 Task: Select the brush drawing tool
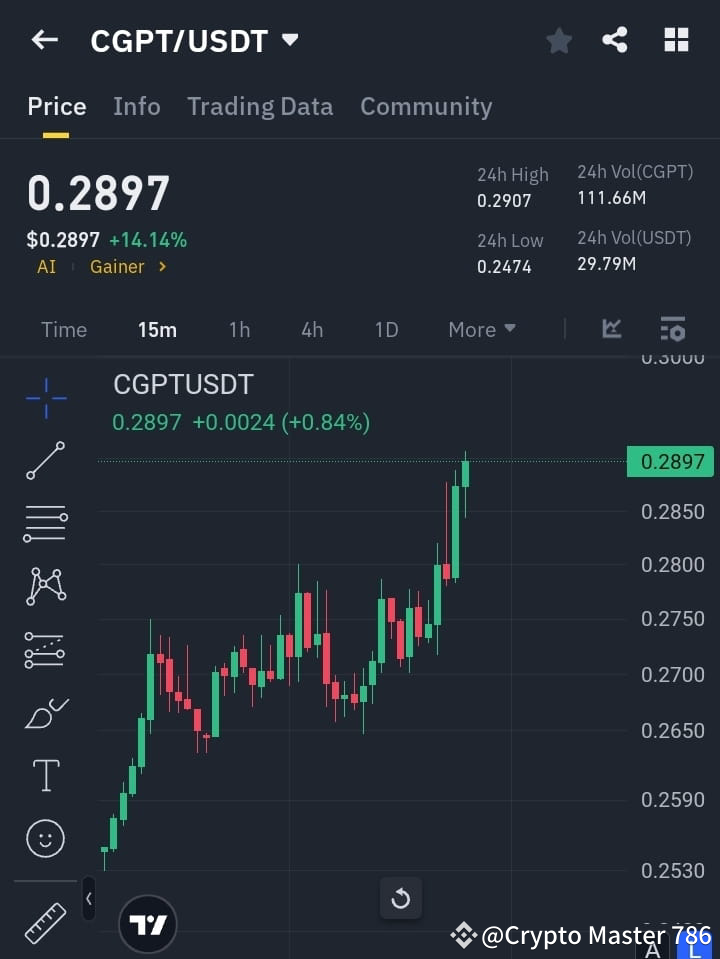45,713
